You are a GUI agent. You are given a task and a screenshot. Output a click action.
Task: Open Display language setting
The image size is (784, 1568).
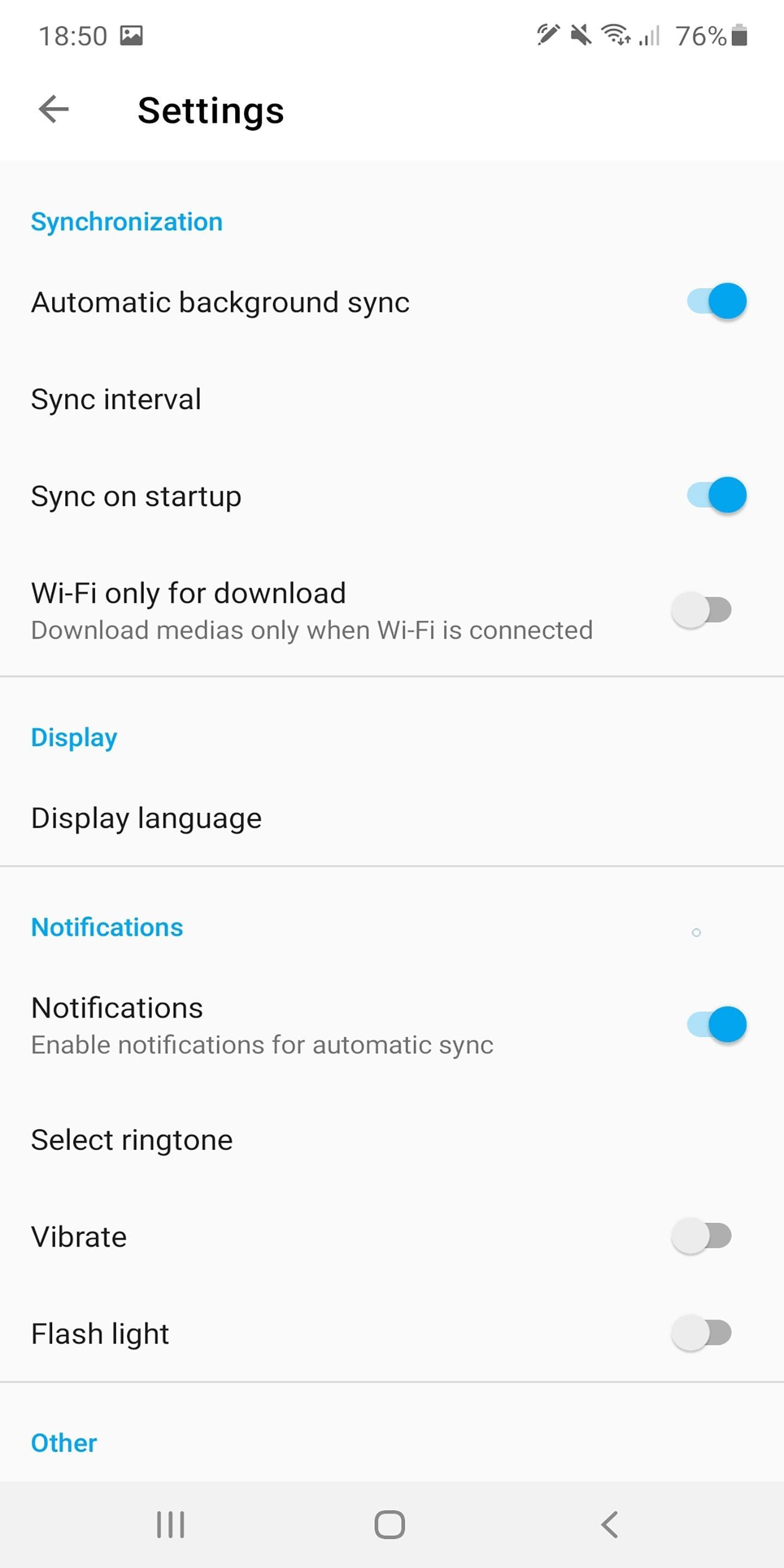coord(146,818)
